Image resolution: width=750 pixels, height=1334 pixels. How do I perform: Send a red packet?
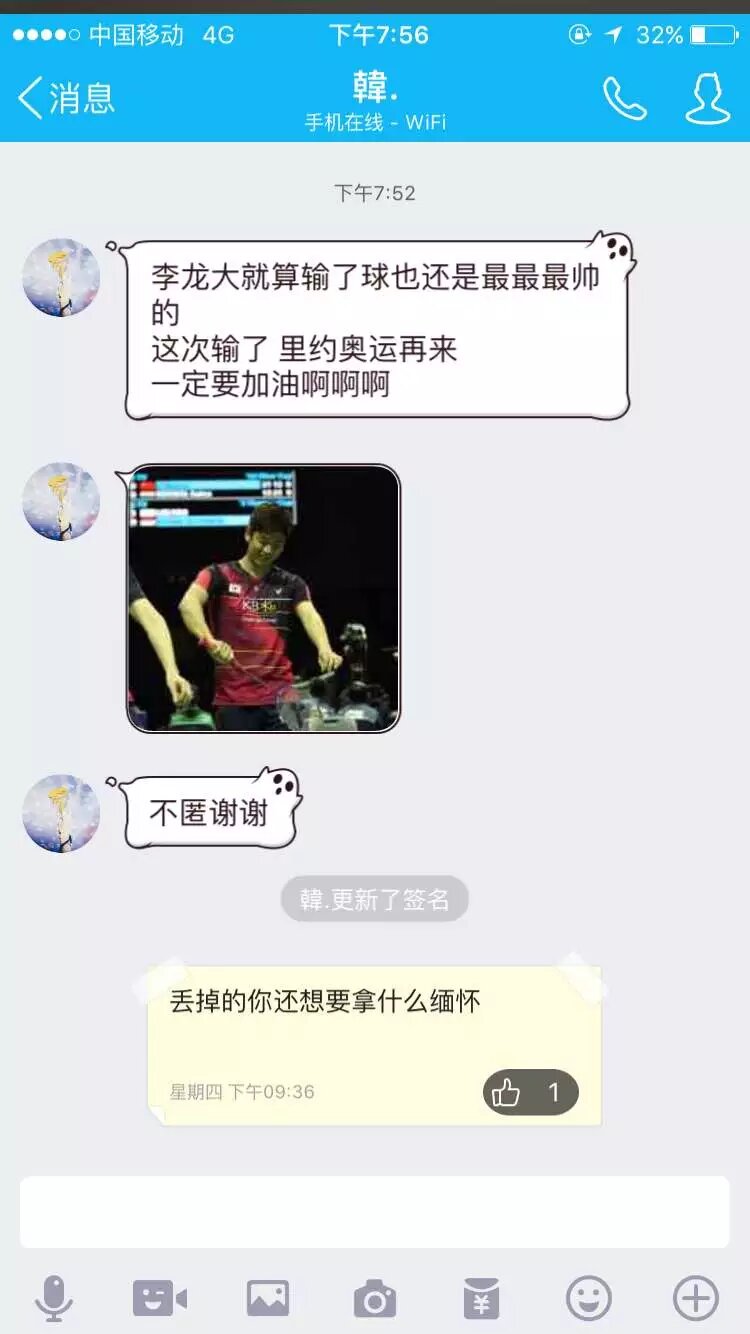[x=482, y=1299]
